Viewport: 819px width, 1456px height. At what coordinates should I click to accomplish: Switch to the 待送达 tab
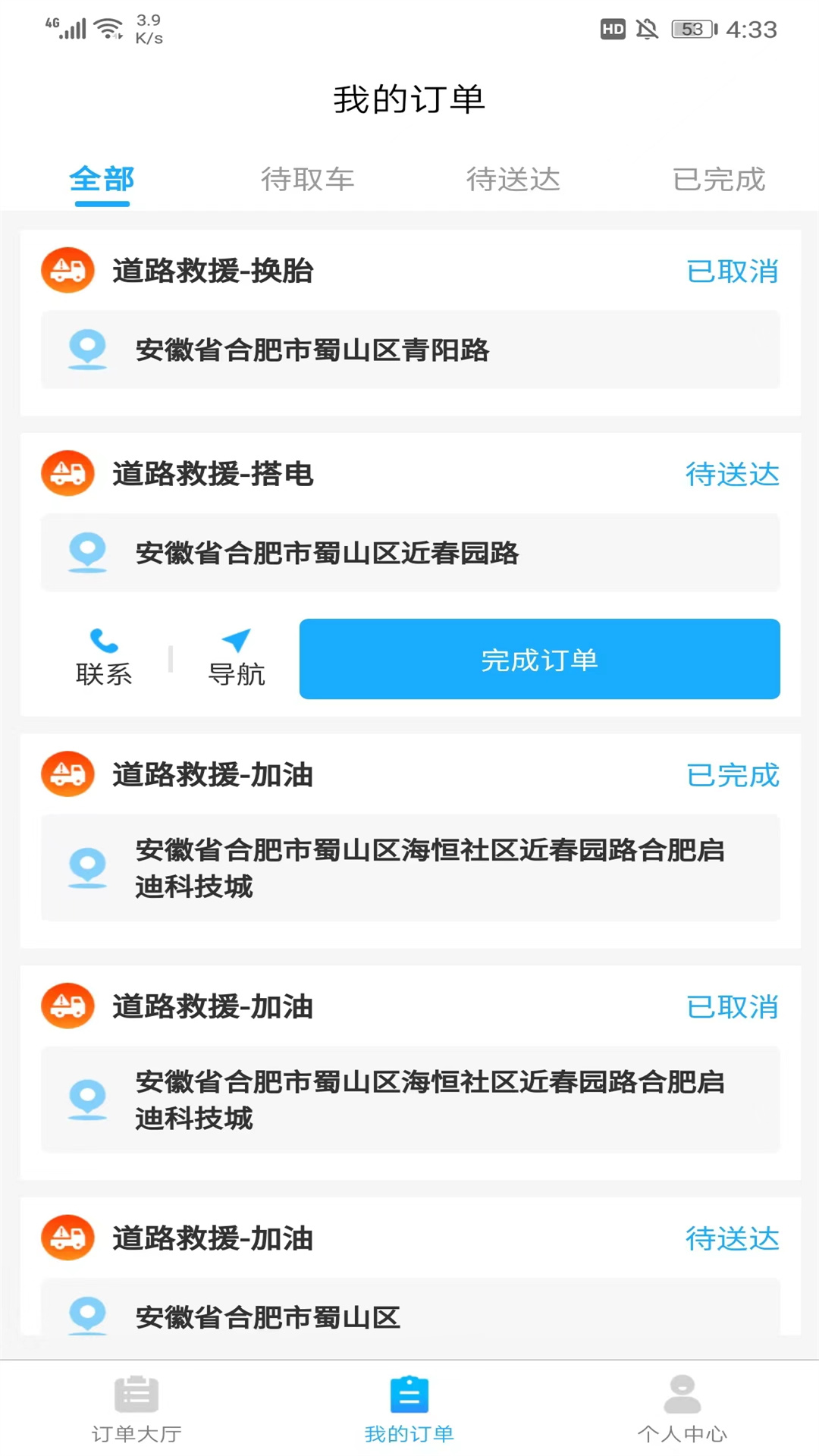[513, 180]
